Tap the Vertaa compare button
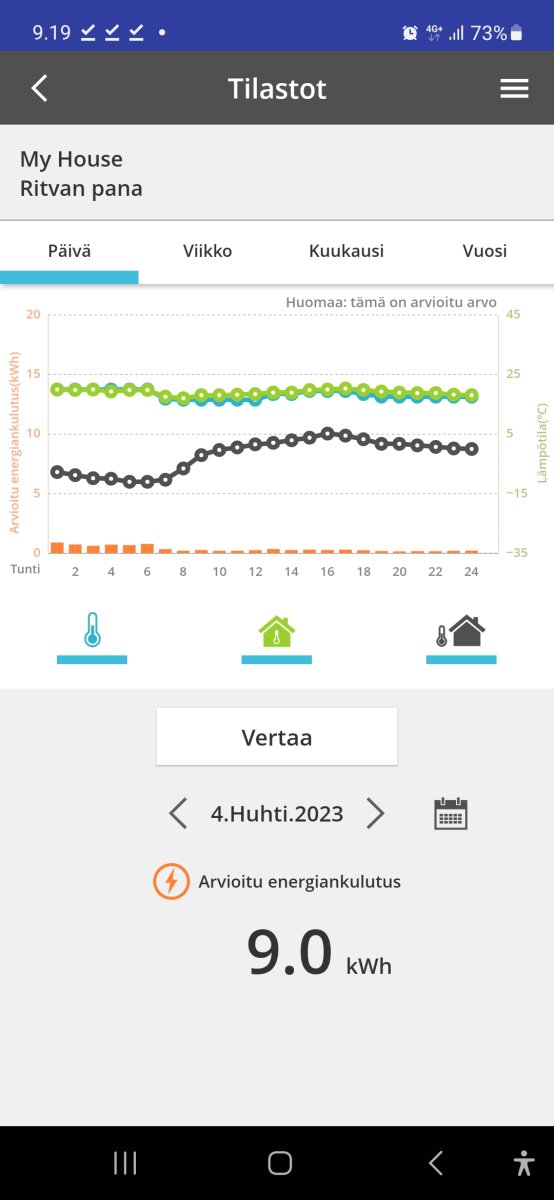 tap(277, 737)
